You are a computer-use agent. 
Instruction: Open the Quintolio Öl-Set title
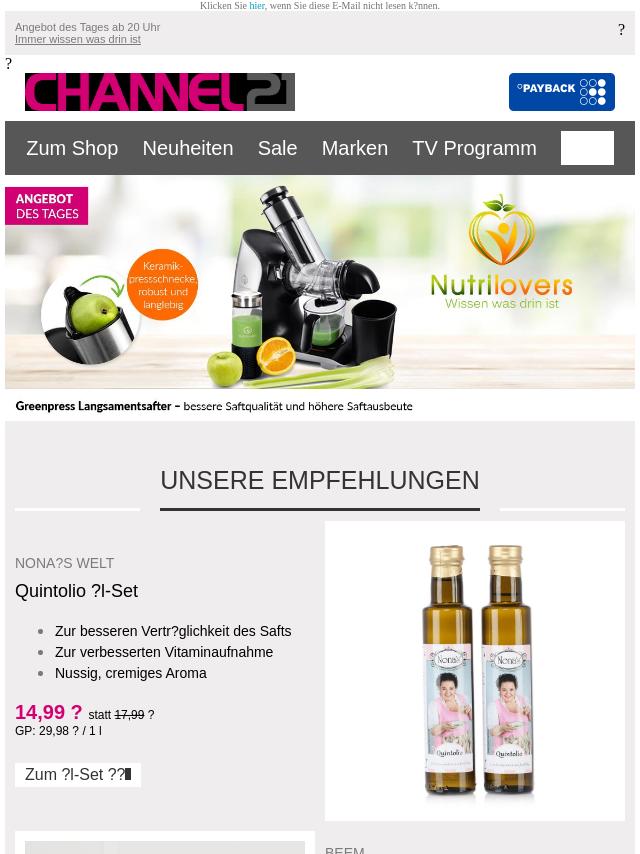coord(76,591)
